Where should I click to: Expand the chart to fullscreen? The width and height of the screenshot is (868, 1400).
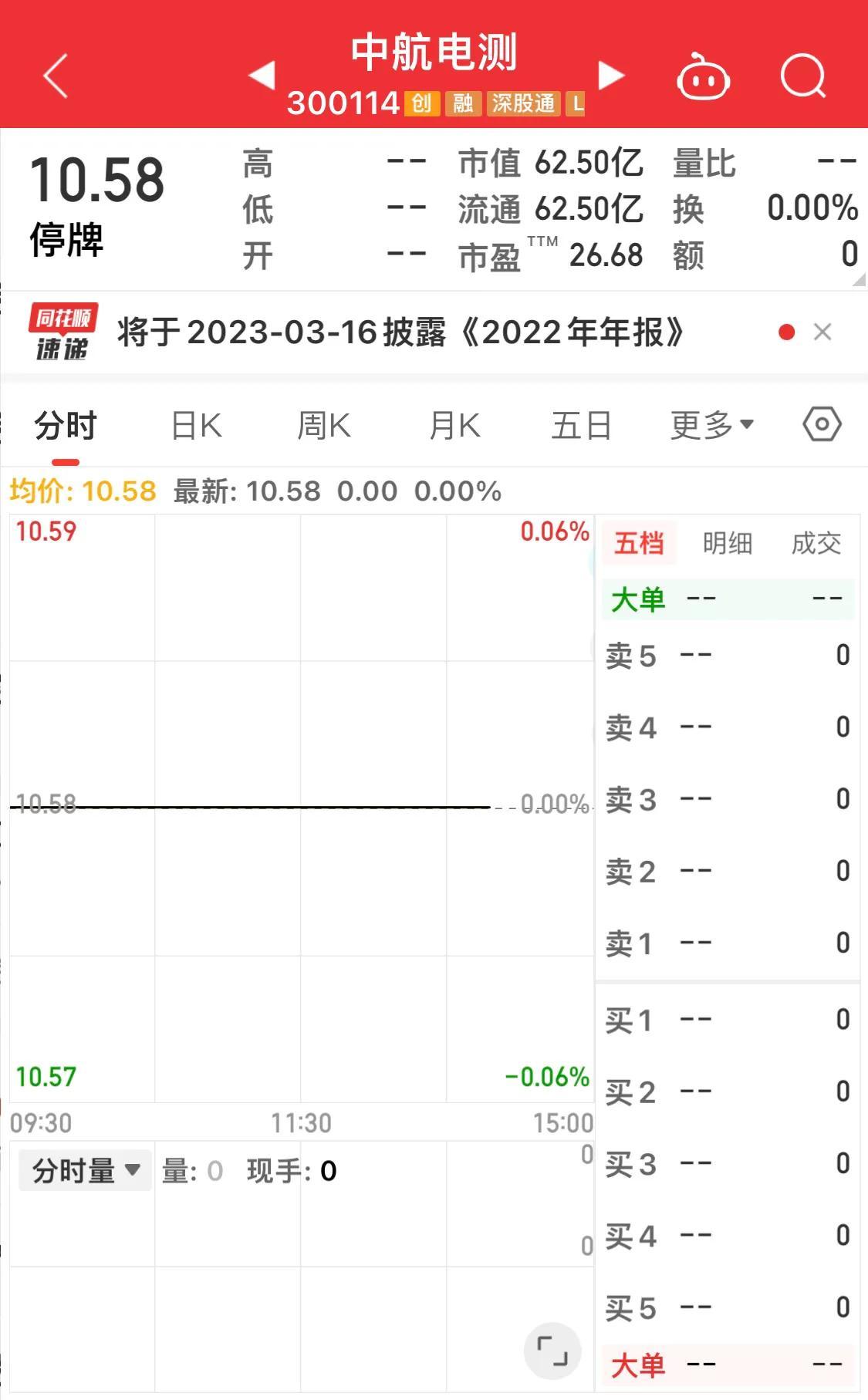tap(552, 1351)
